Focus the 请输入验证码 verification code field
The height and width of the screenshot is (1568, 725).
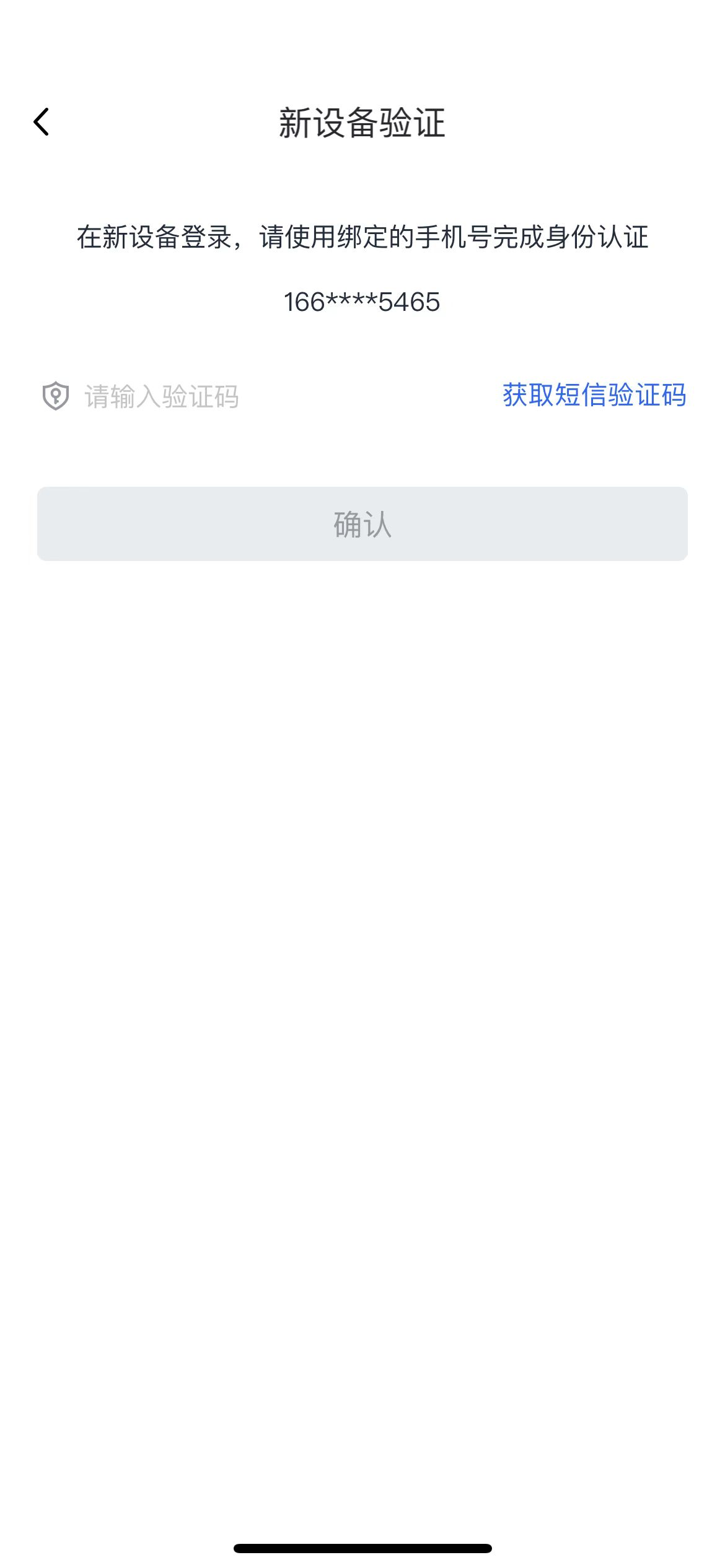248,396
